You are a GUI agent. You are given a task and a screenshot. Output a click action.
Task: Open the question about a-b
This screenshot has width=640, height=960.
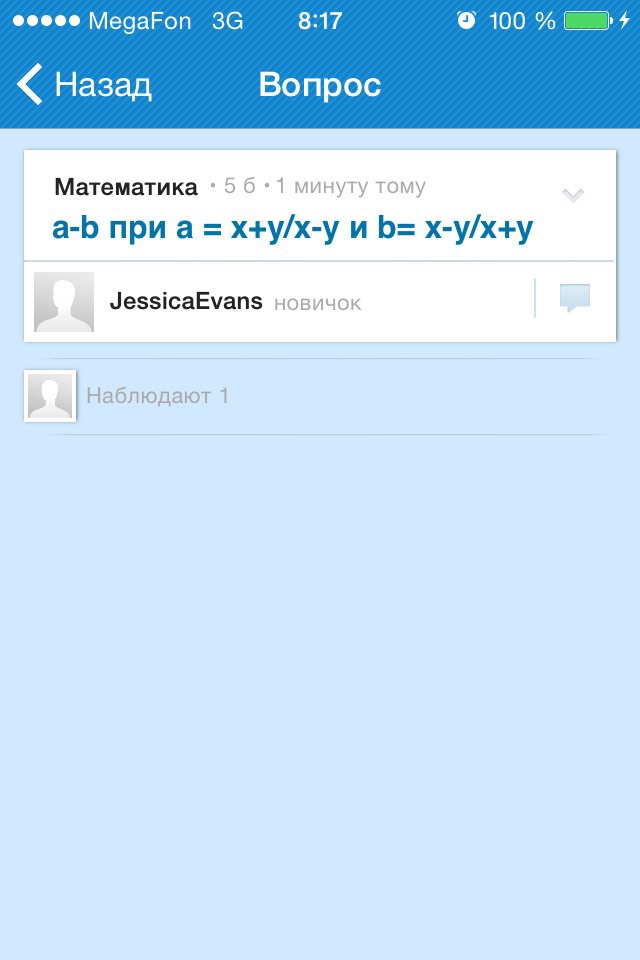tap(292, 229)
